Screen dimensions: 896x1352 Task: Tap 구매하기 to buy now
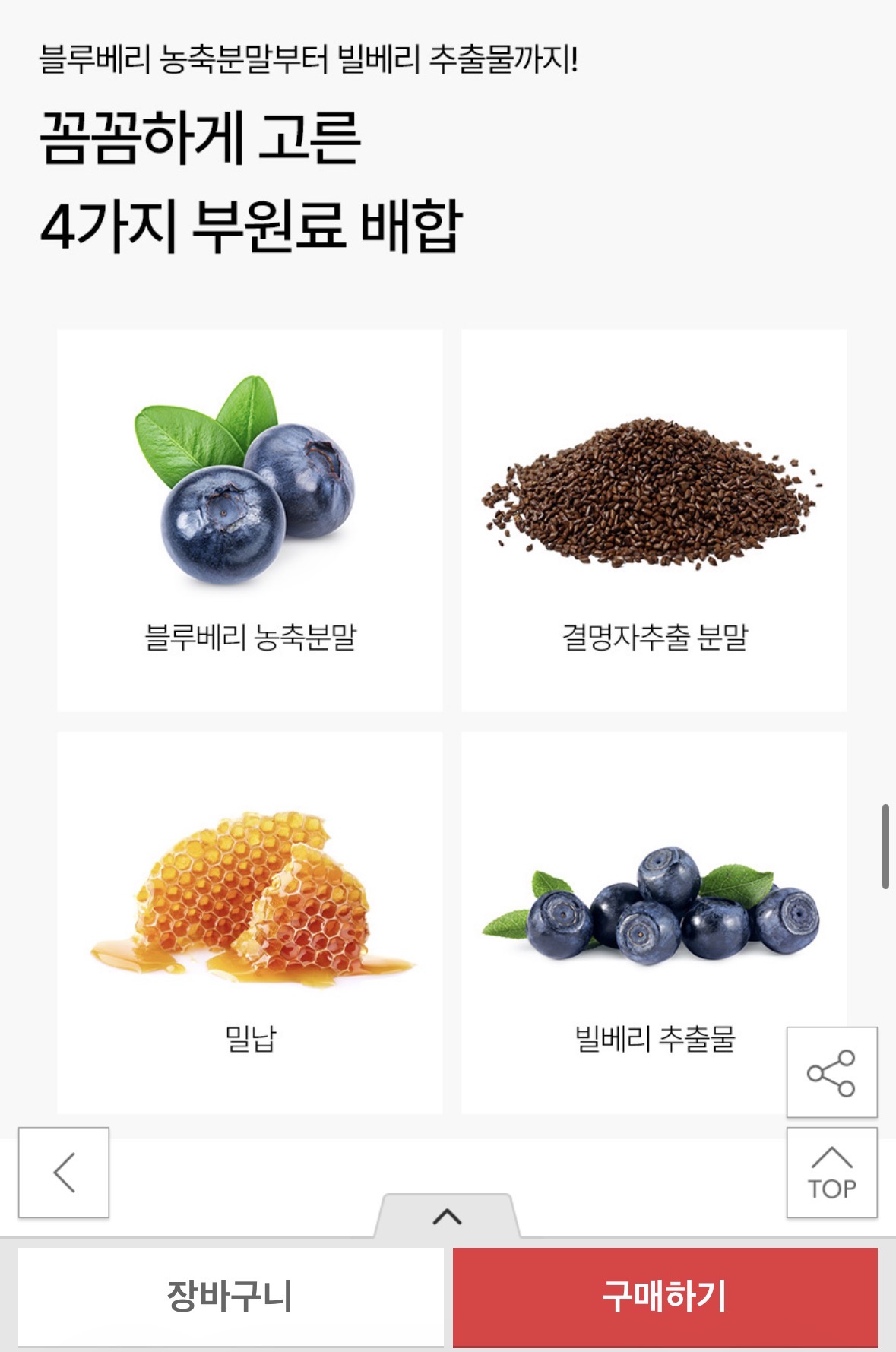[x=665, y=1297]
